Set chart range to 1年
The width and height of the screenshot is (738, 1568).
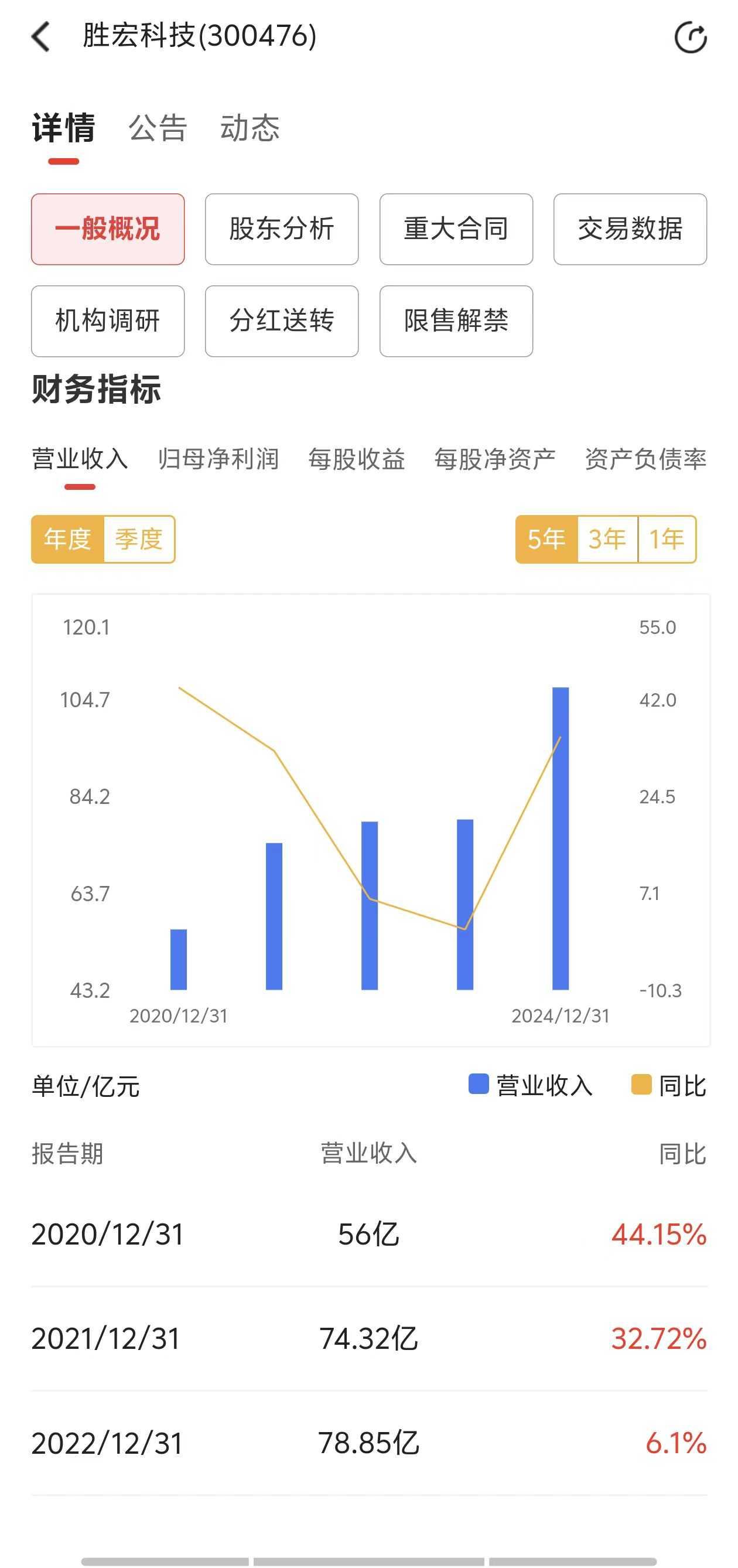pos(666,539)
